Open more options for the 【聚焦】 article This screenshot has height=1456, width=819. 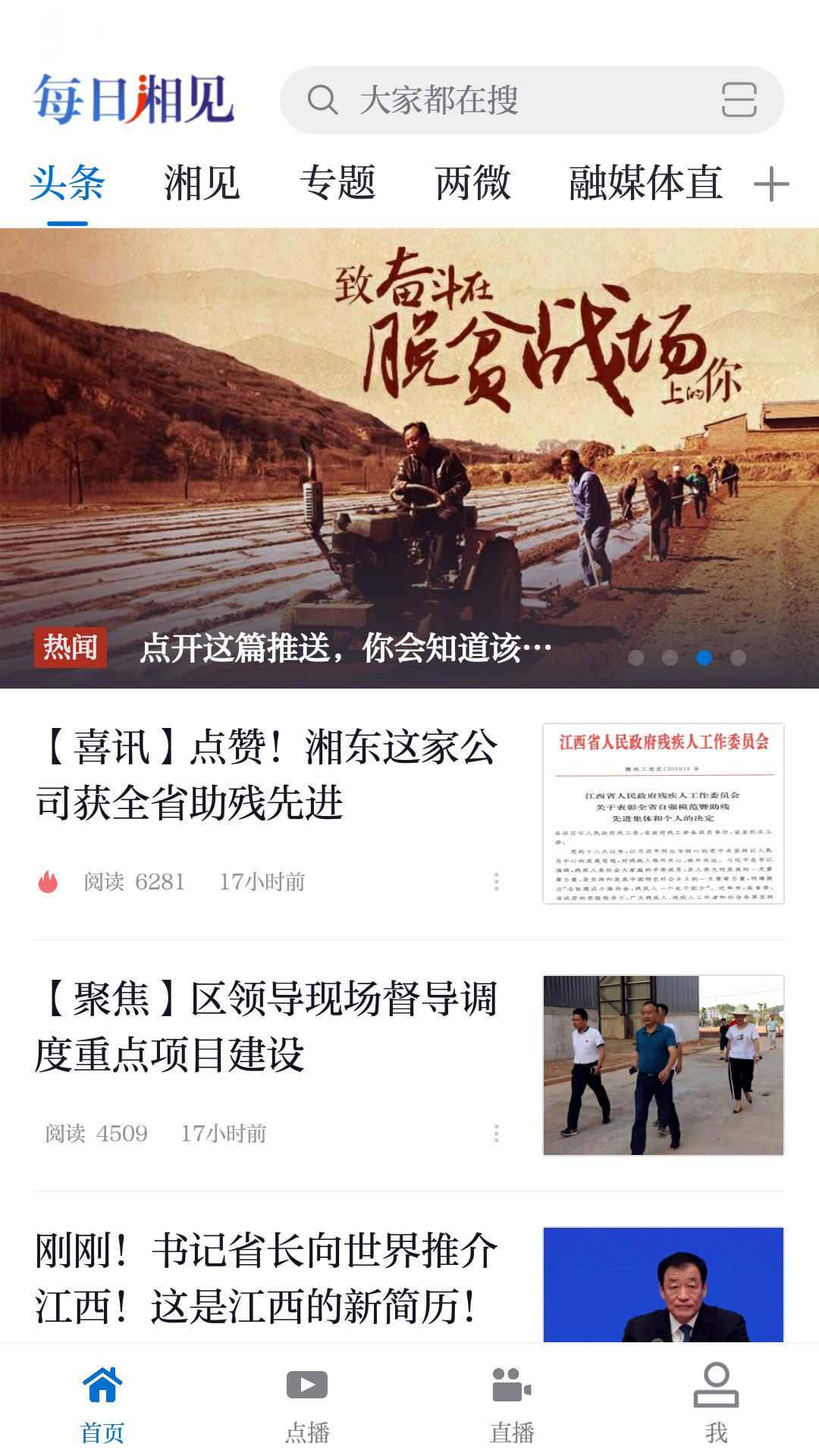(x=497, y=1133)
